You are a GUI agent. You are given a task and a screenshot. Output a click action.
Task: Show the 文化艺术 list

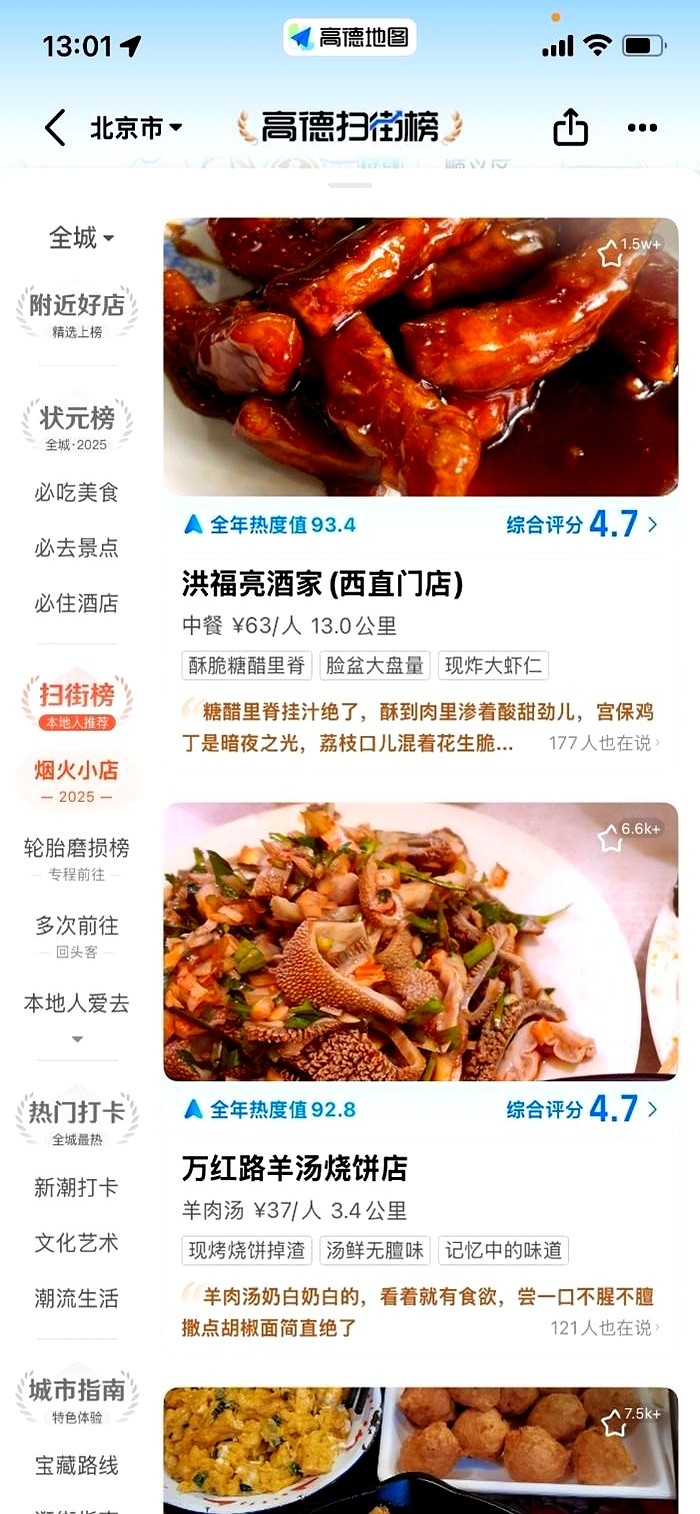tap(77, 1243)
